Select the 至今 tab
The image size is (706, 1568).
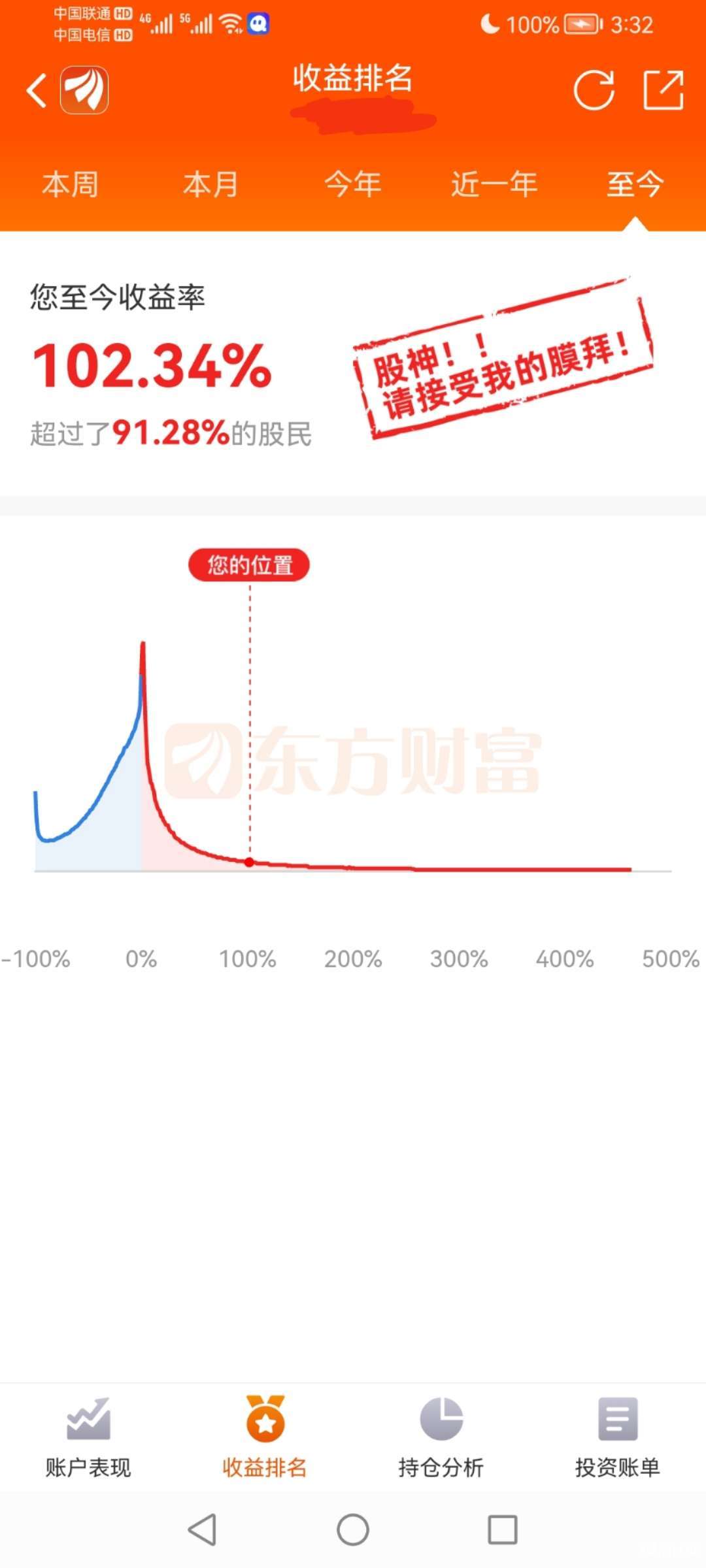[x=635, y=184]
